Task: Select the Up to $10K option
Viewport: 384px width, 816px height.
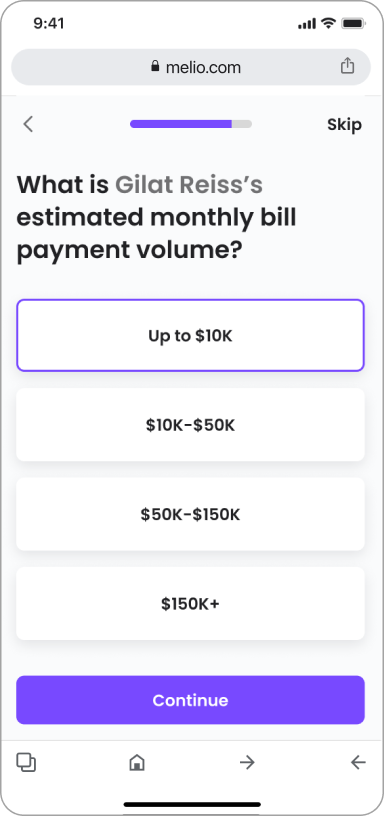Action: 190,335
